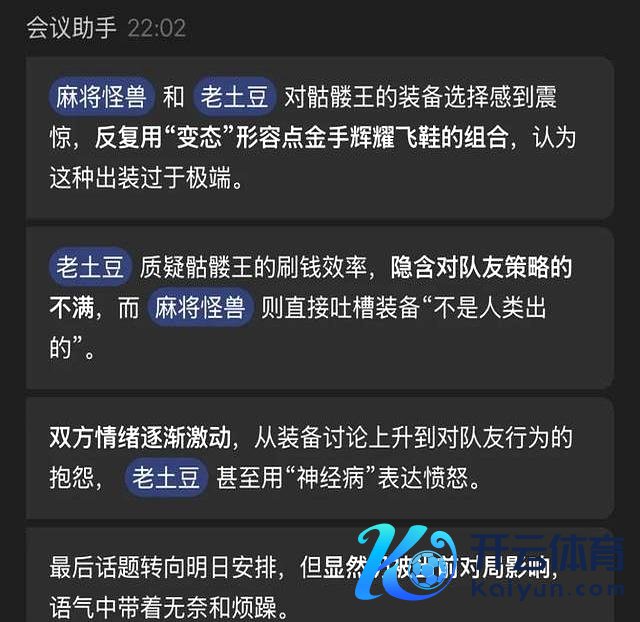Tap 老土豆 mention before 对骷髅王的装备选择
This screenshot has height=622, width=640.
click(234, 97)
